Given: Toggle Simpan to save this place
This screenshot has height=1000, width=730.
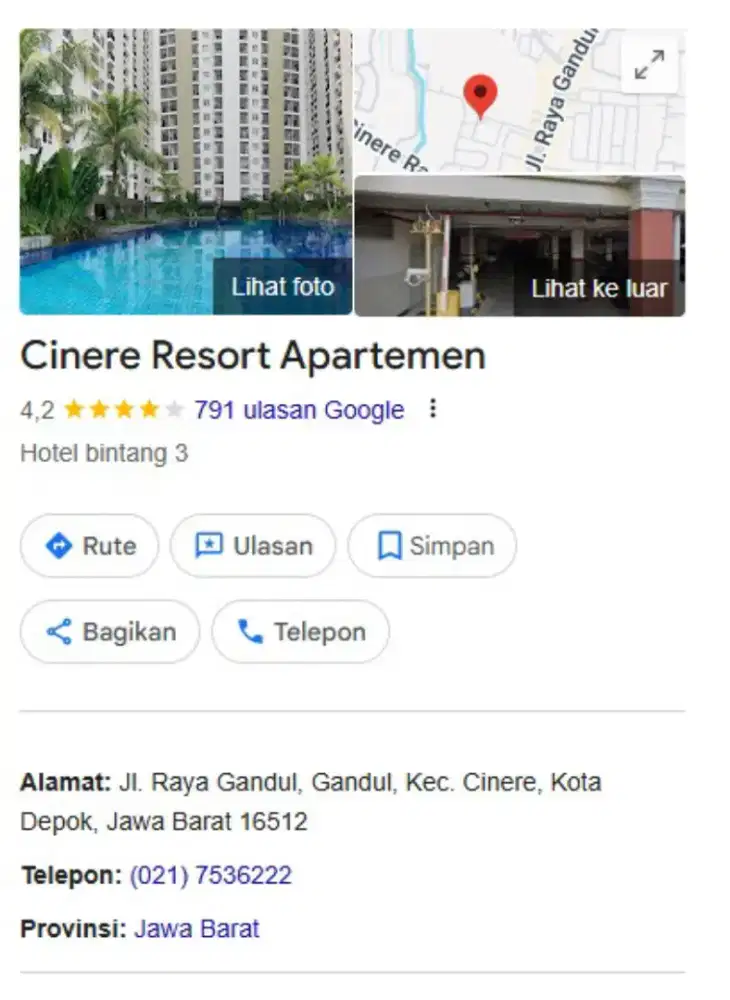Looking at the screenshot, I should pyautogui.click(x=432, y=545).
